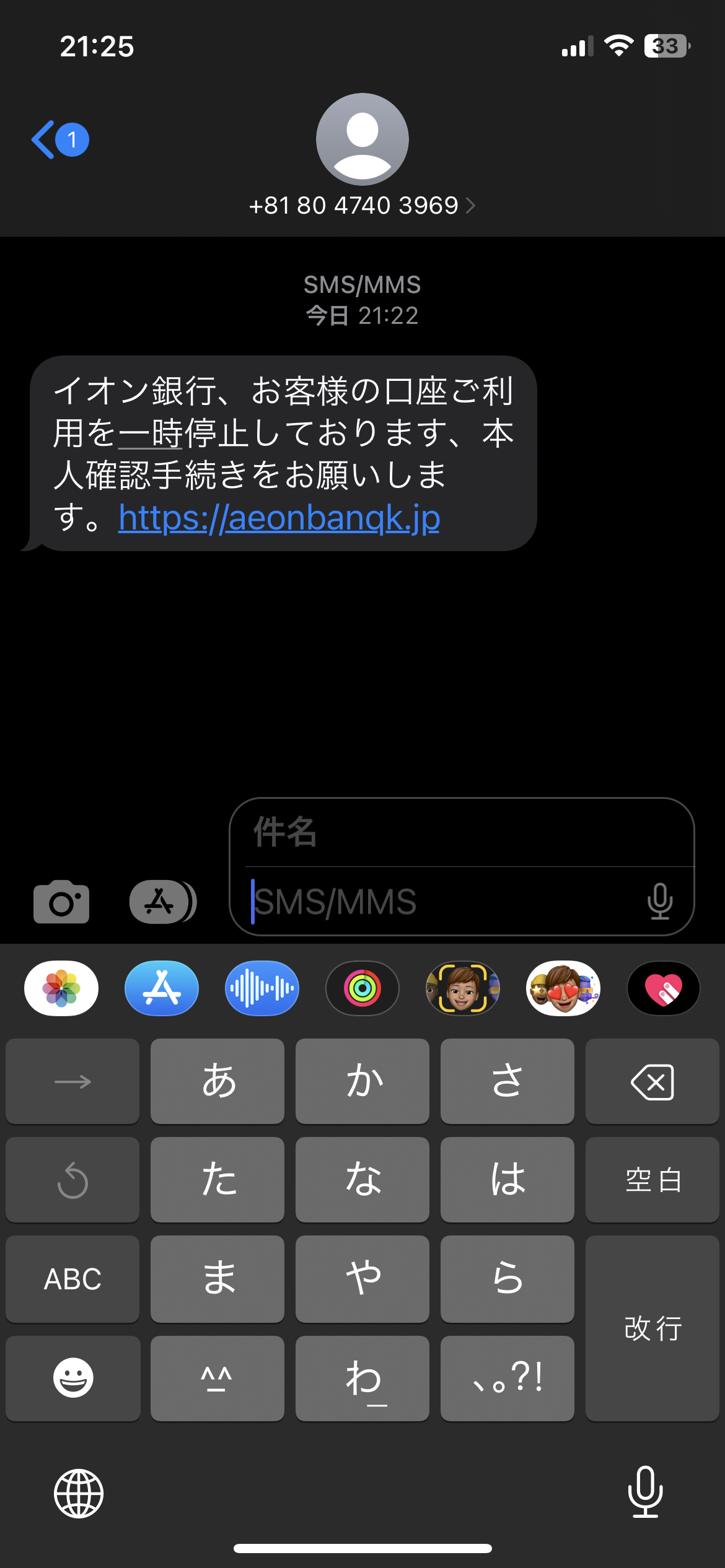The width and height of the screenshot is (725, 1568).
Task: Open the Photos app in the app strip
Action: pos(61,988)
